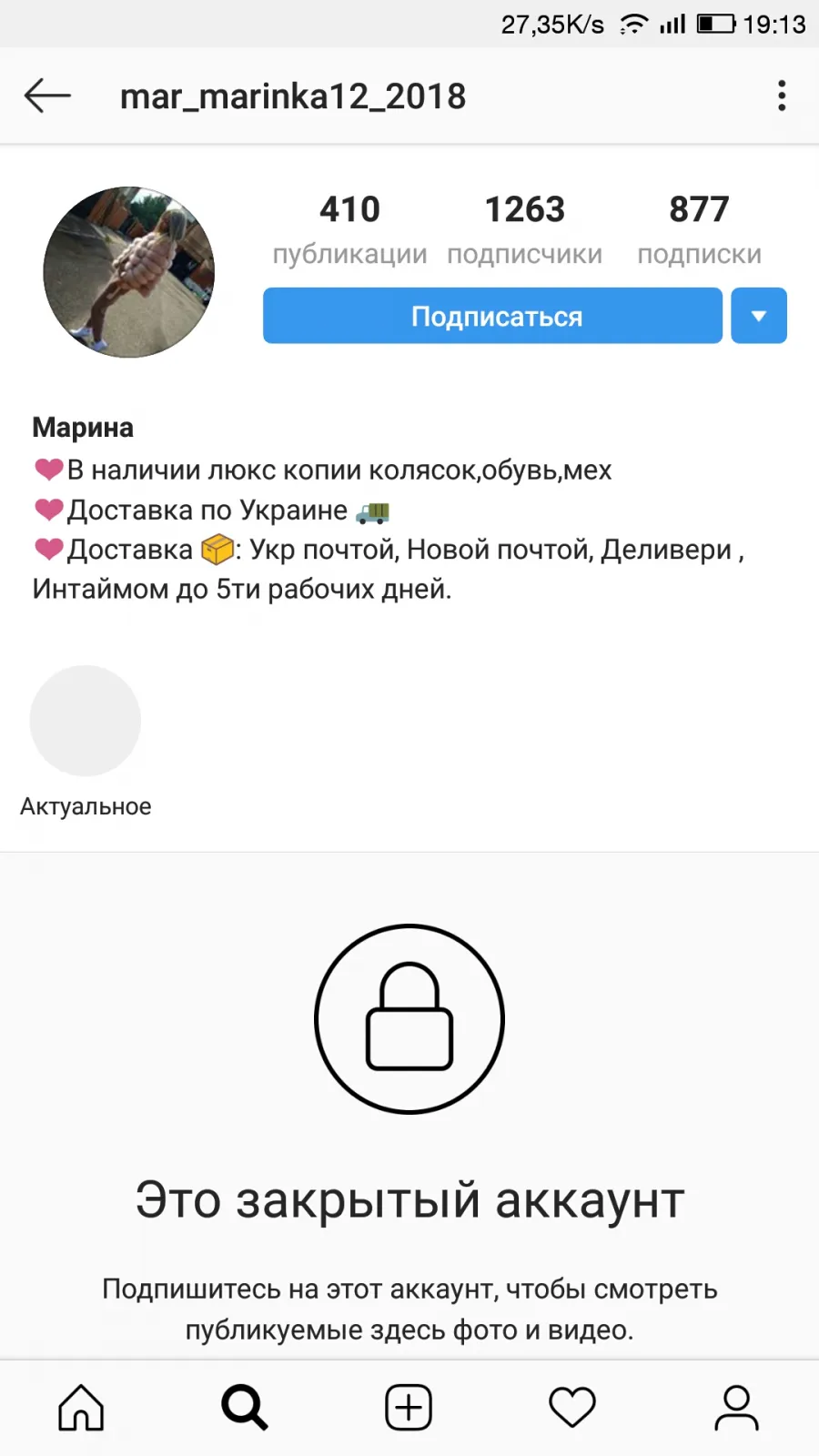Open the activity heart tab
The width and height of the screenshot is (819, 1456).
[x=572, y=1408]
